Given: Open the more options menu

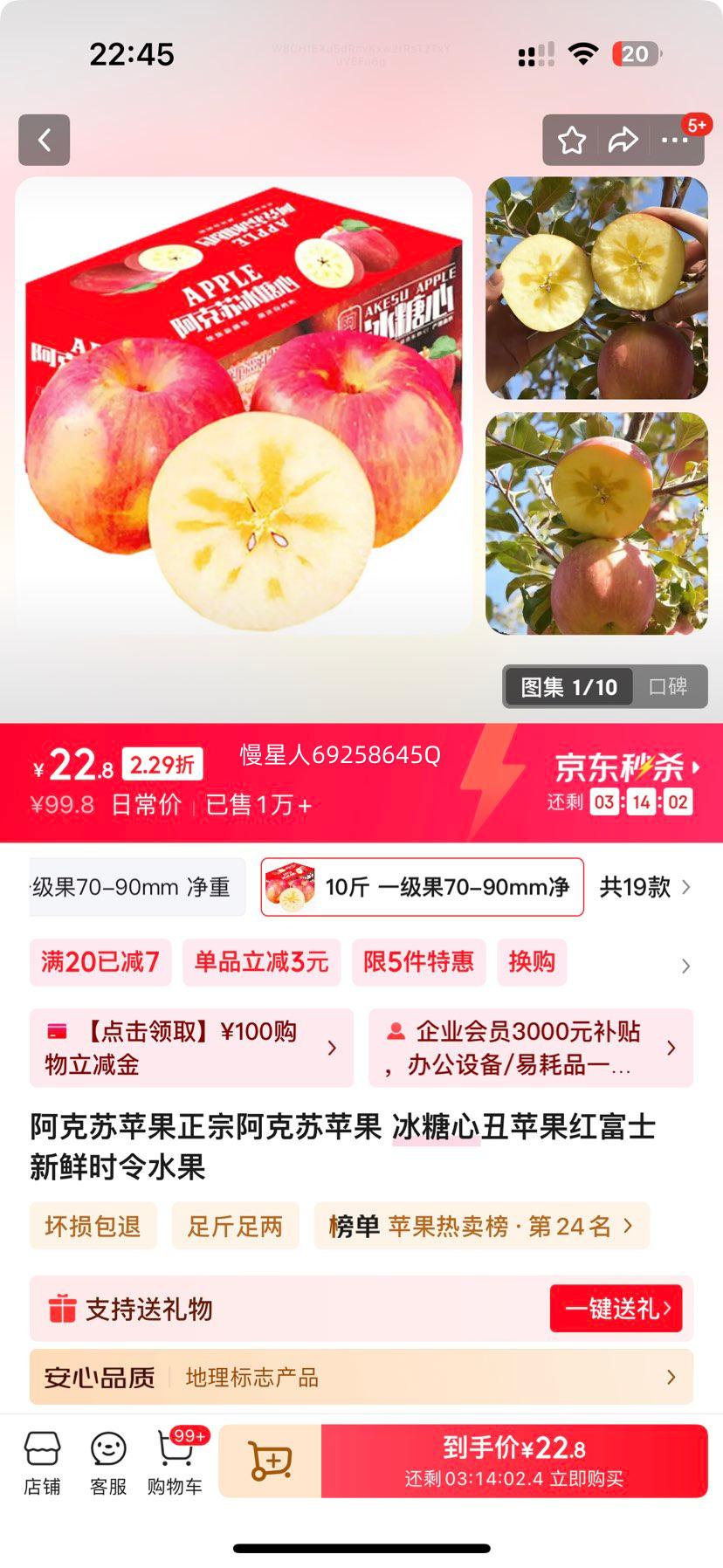Looking at the screenshot, I should (677, 141).
